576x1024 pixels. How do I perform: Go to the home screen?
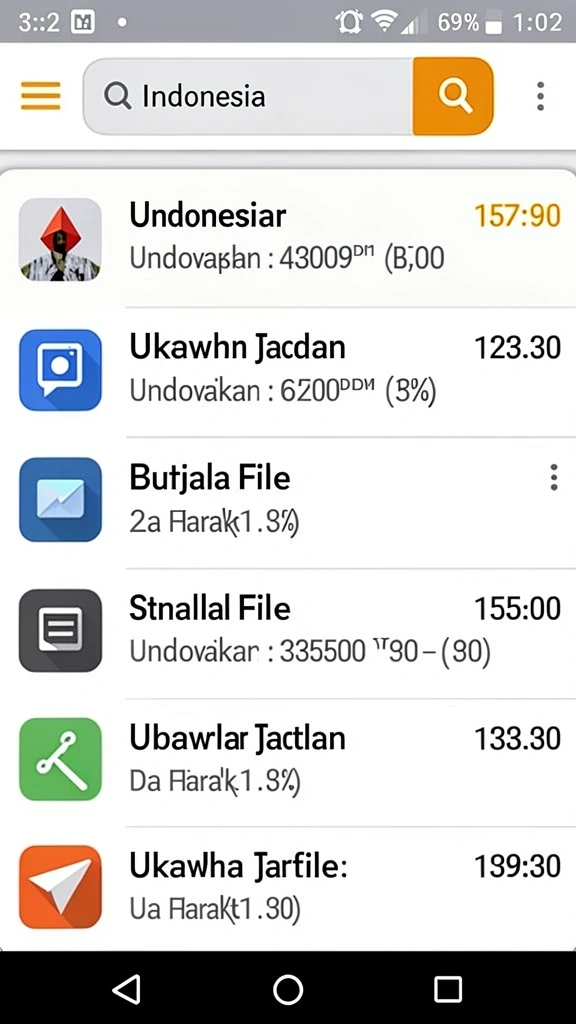[x=288, y=989]
